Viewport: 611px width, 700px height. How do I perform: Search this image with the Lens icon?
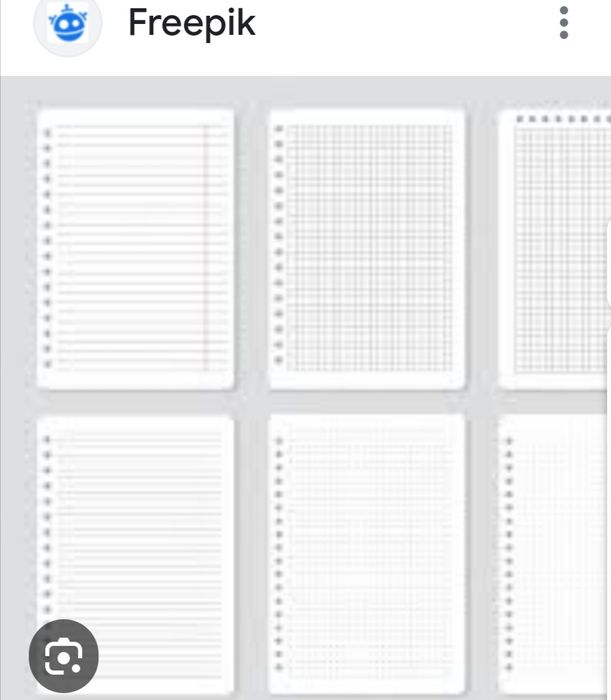click(x=64, y=655)
